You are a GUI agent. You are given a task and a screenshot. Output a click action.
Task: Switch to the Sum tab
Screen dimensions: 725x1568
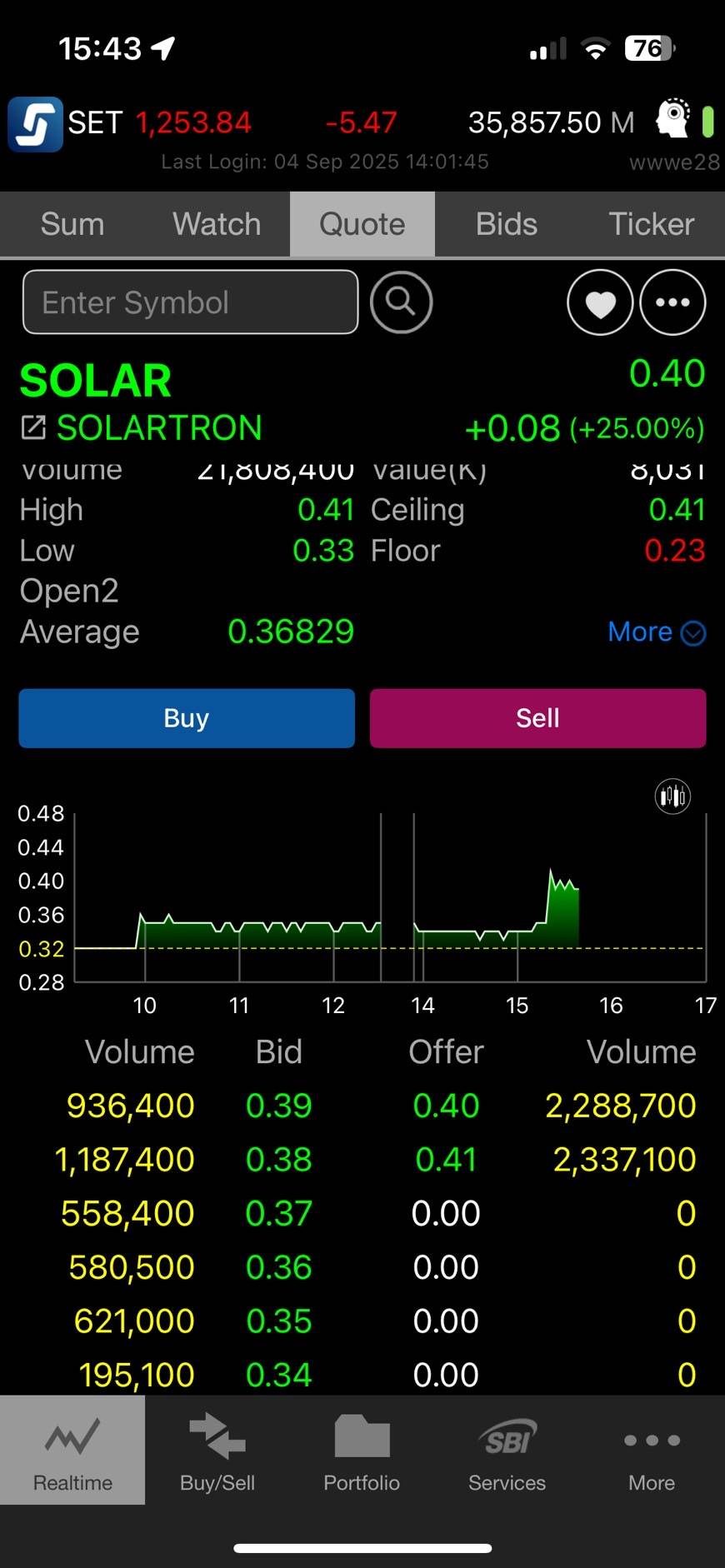click(72, 224)
